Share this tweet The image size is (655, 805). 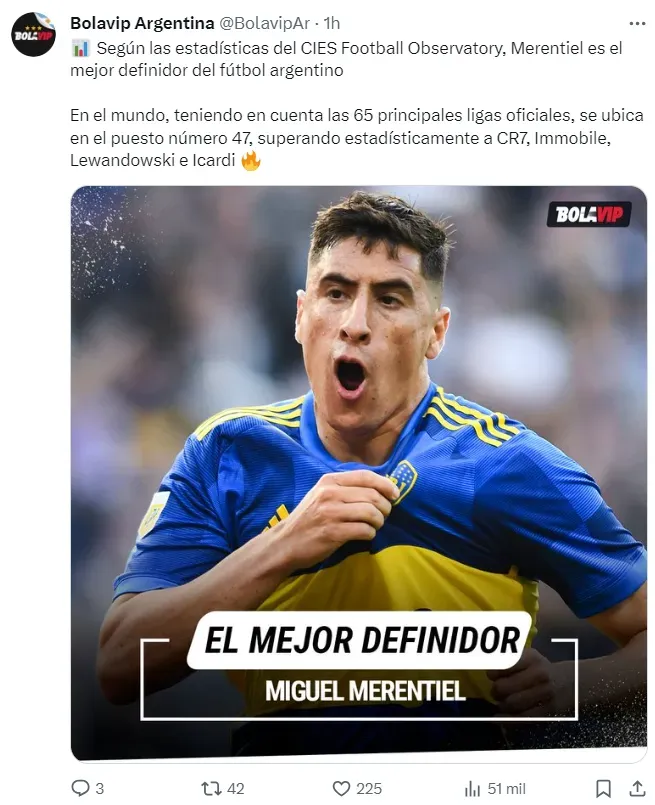click(x=636, y=788)
